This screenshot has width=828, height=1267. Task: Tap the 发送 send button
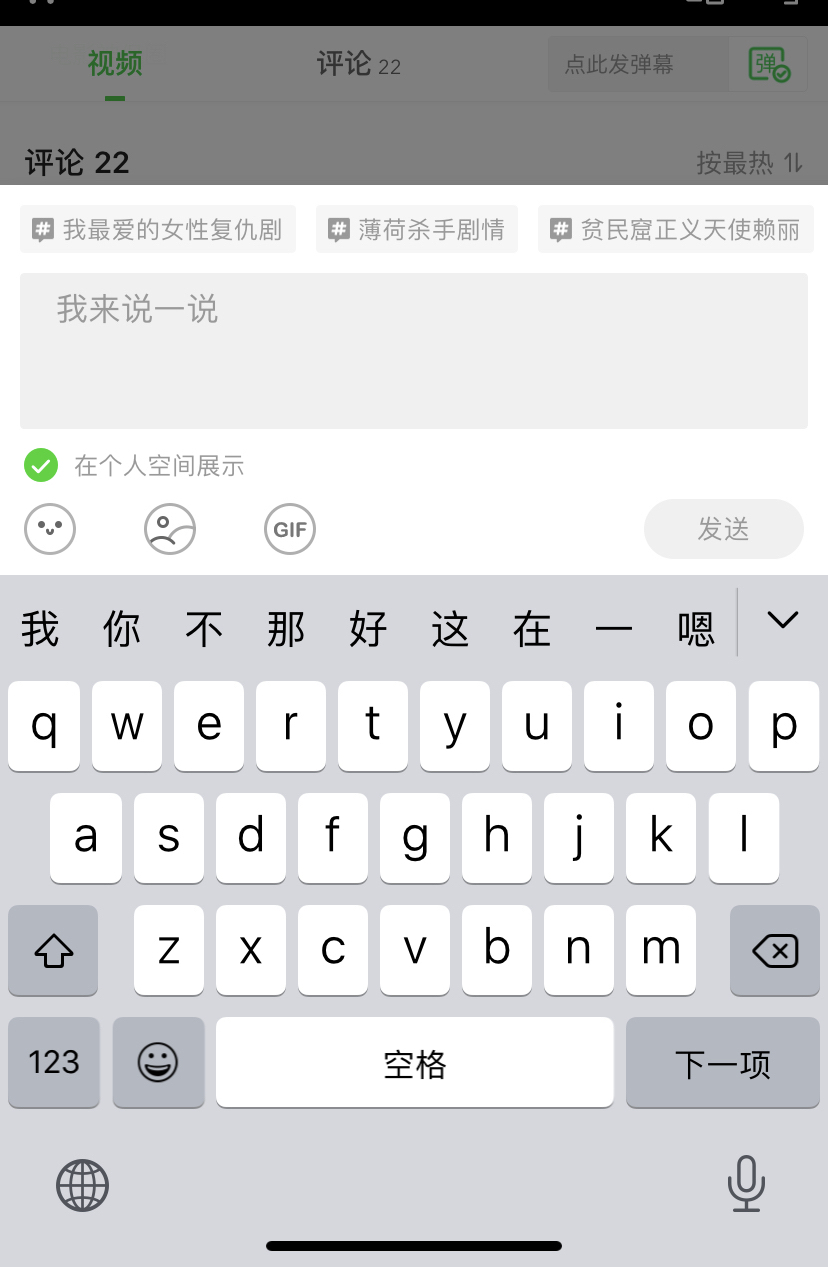[x=723, y=529]
